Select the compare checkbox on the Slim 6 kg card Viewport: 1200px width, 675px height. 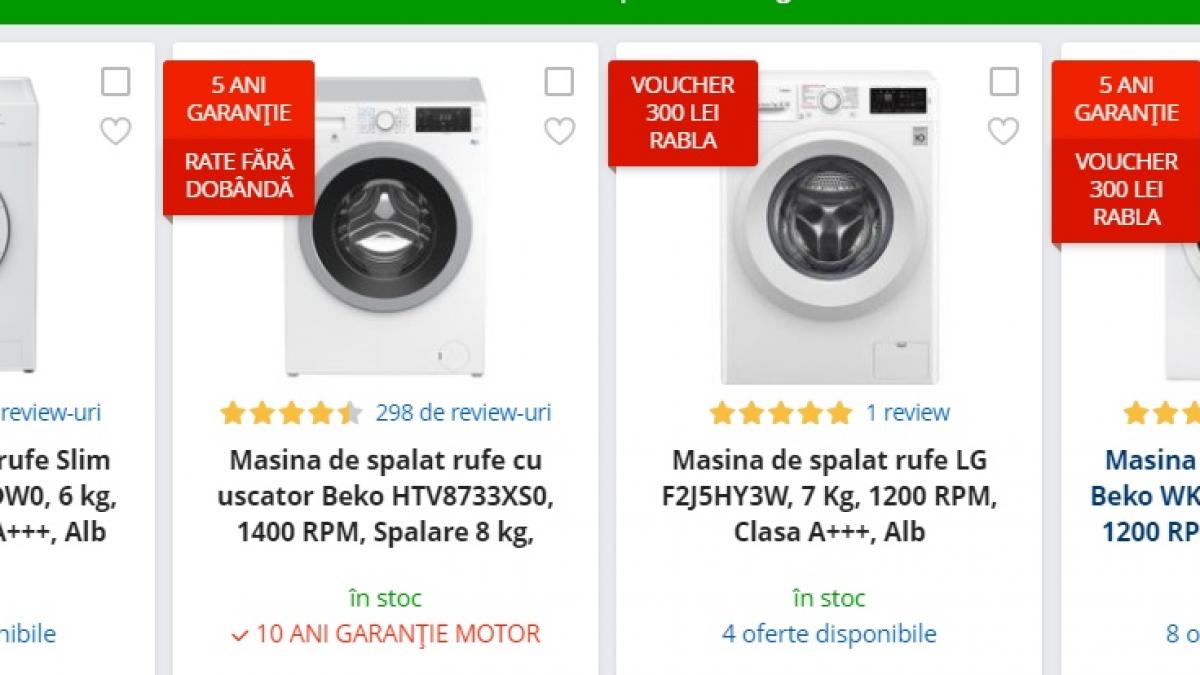[115, 82]
